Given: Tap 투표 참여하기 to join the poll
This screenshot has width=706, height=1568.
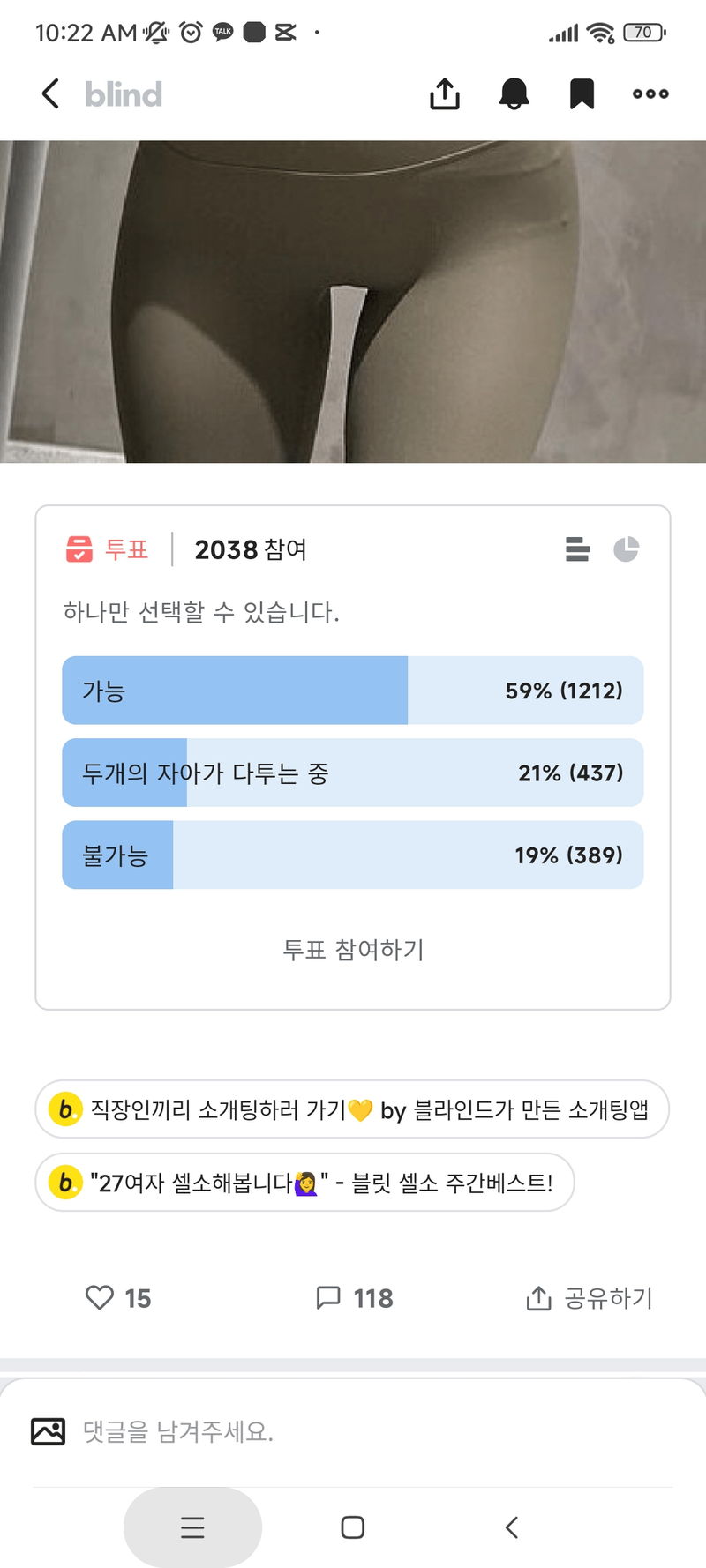Looking at the screenshot, I should coord(353,951).
